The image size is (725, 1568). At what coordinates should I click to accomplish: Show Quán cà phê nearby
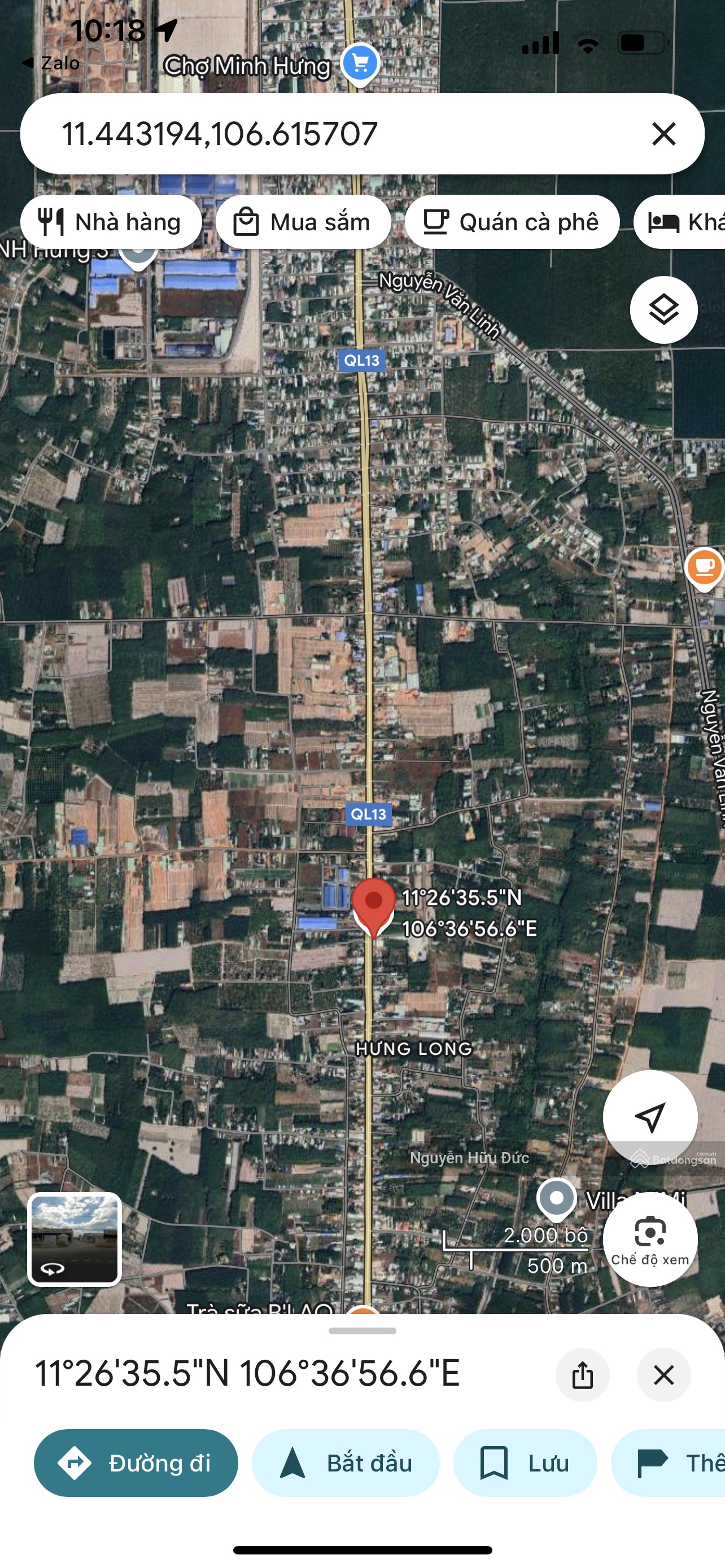pyautogui.click(x=512, y=222)
